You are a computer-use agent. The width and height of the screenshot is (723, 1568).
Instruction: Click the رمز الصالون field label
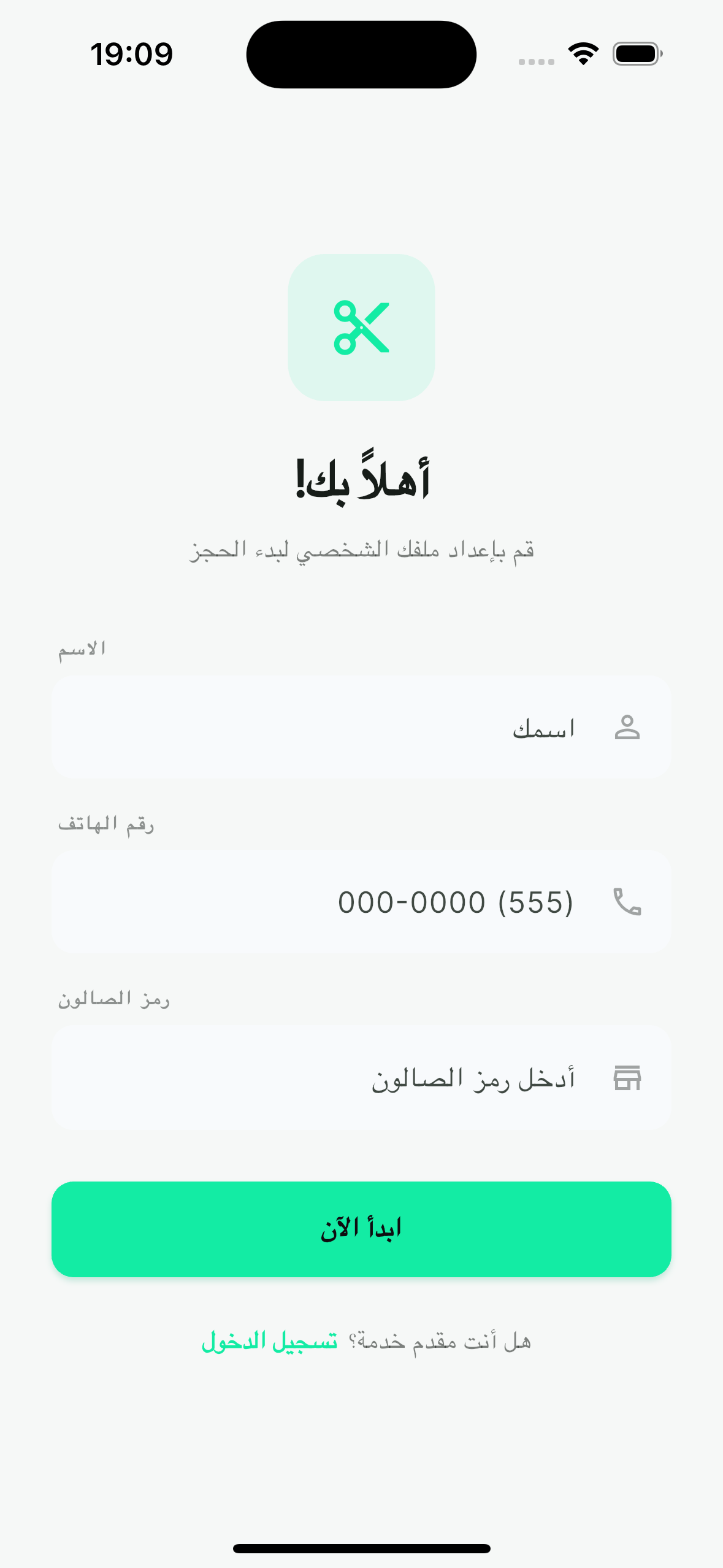114,999
